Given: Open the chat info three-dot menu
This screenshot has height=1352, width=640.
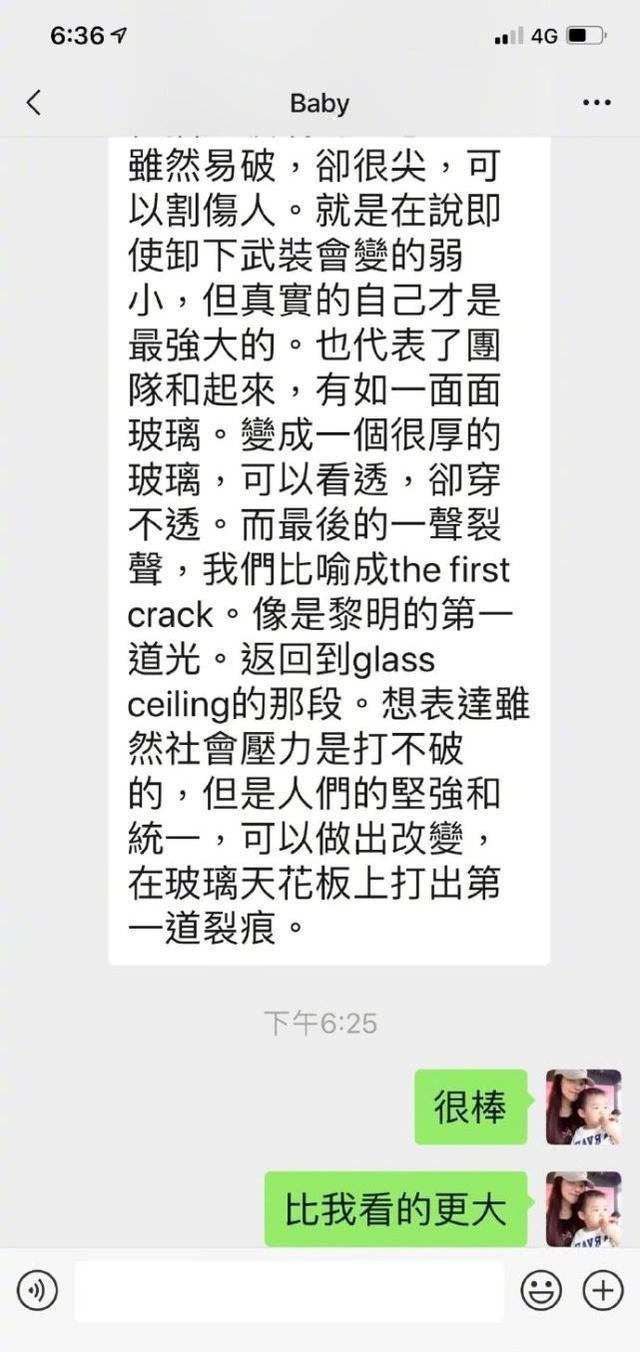Looking at the screenshot, I should (596, 103).
